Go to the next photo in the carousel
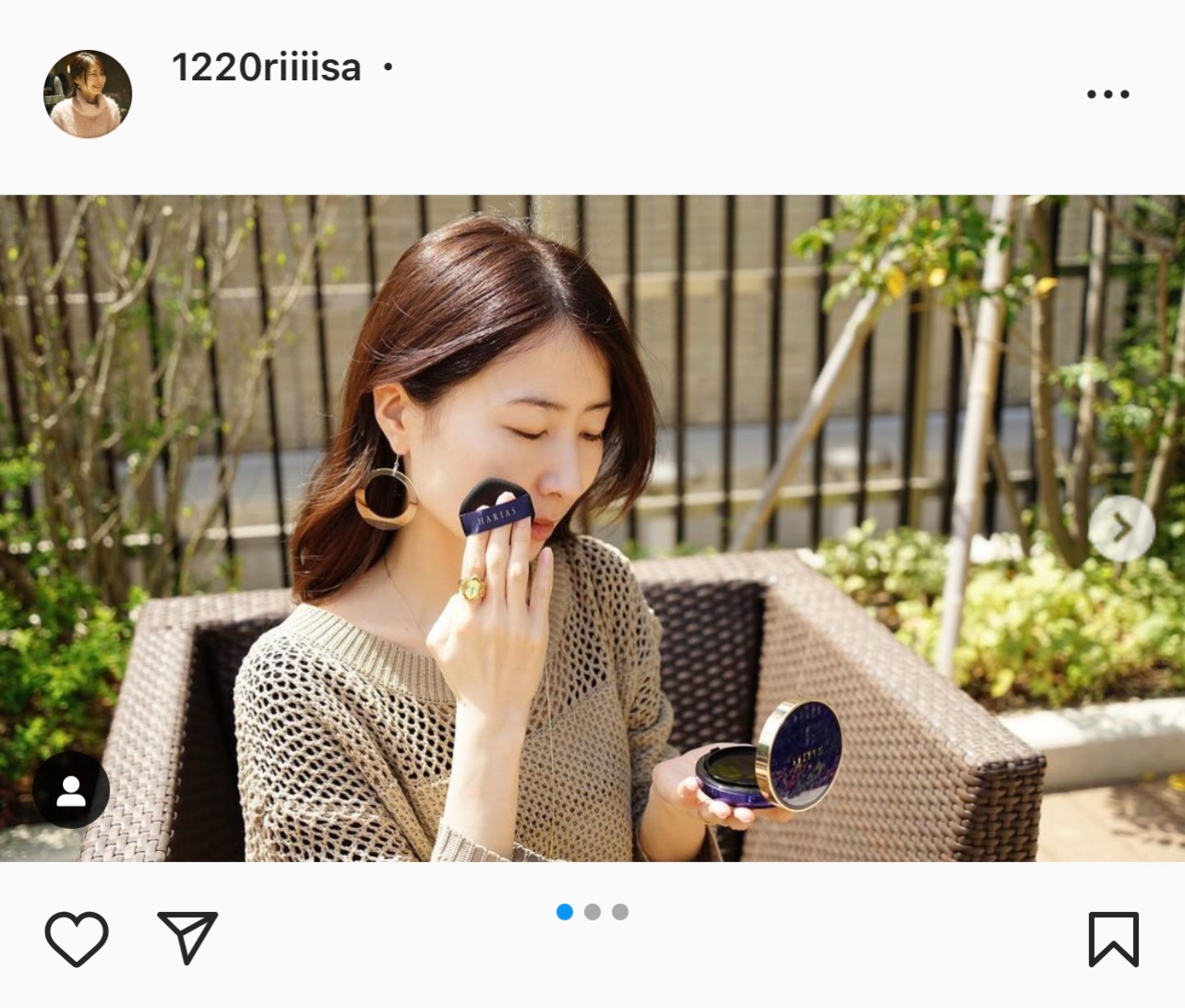The width and height of the screenshot is (1185, 1008). pos(1120,528)
